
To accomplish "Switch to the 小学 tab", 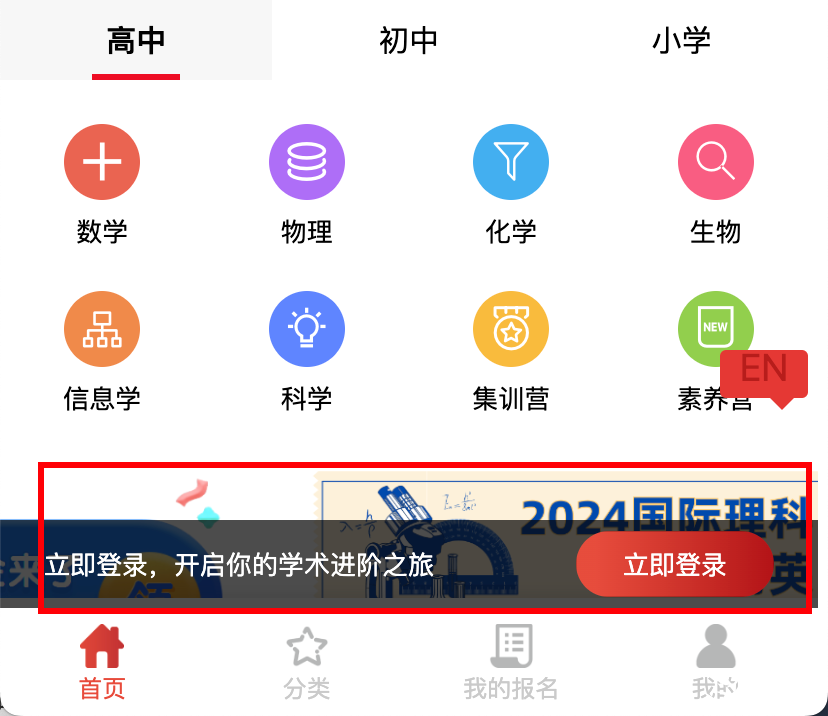I will [681, 41].
